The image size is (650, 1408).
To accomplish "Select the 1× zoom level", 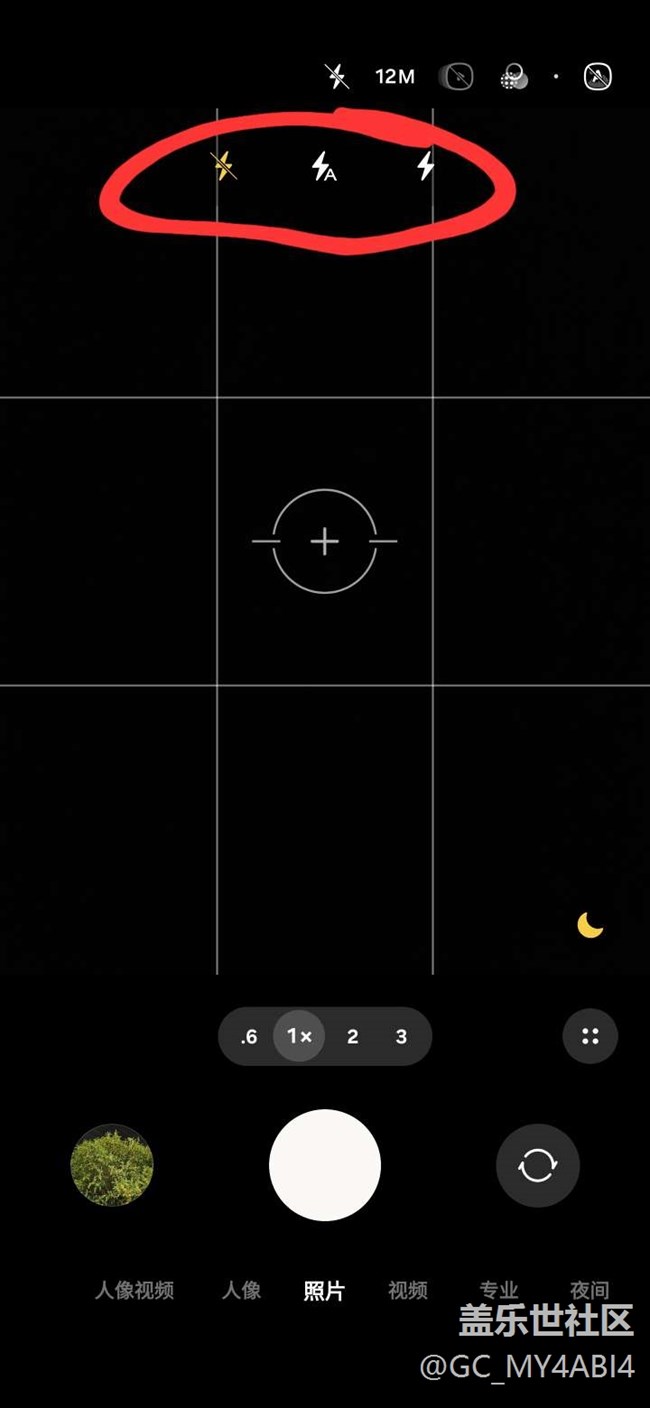I will click(299, 1037).
